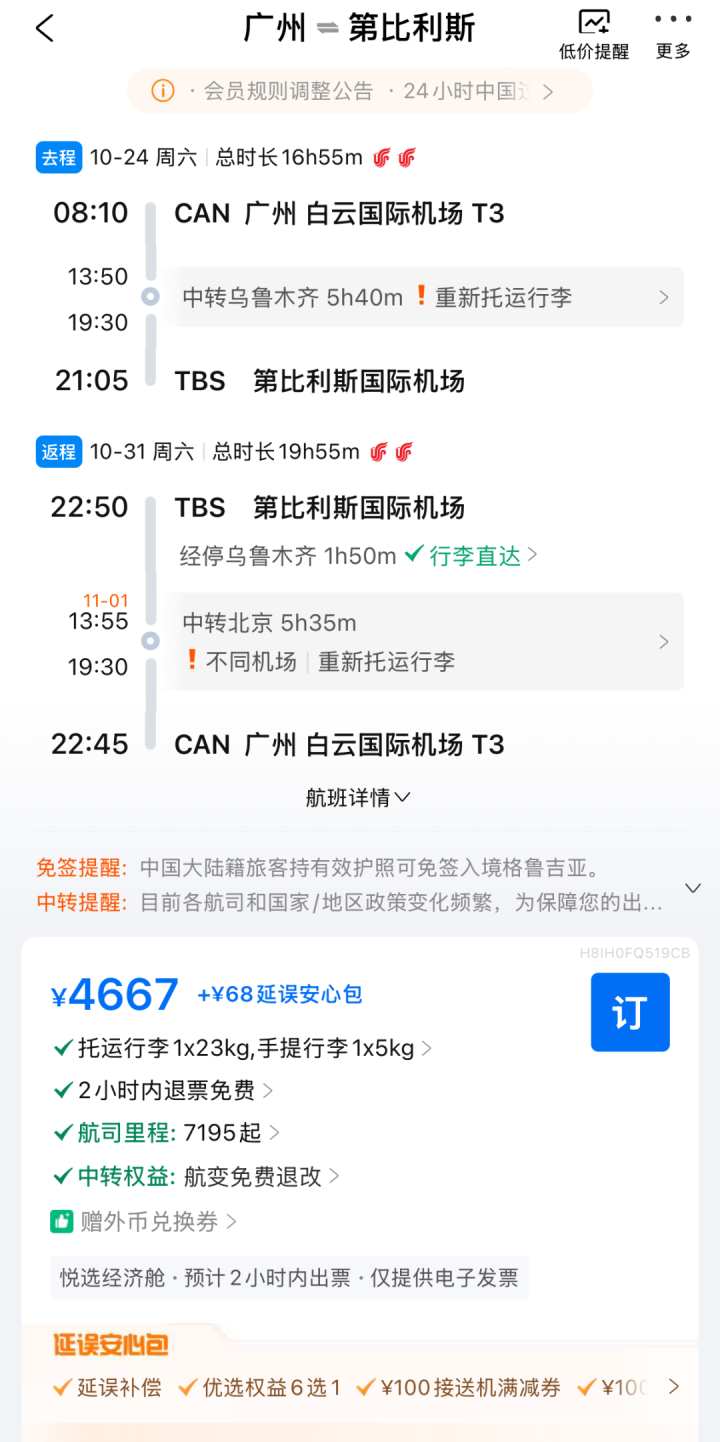Expand 航班详情 flight details
720x1442 pixels.
[x=359, y=798]
